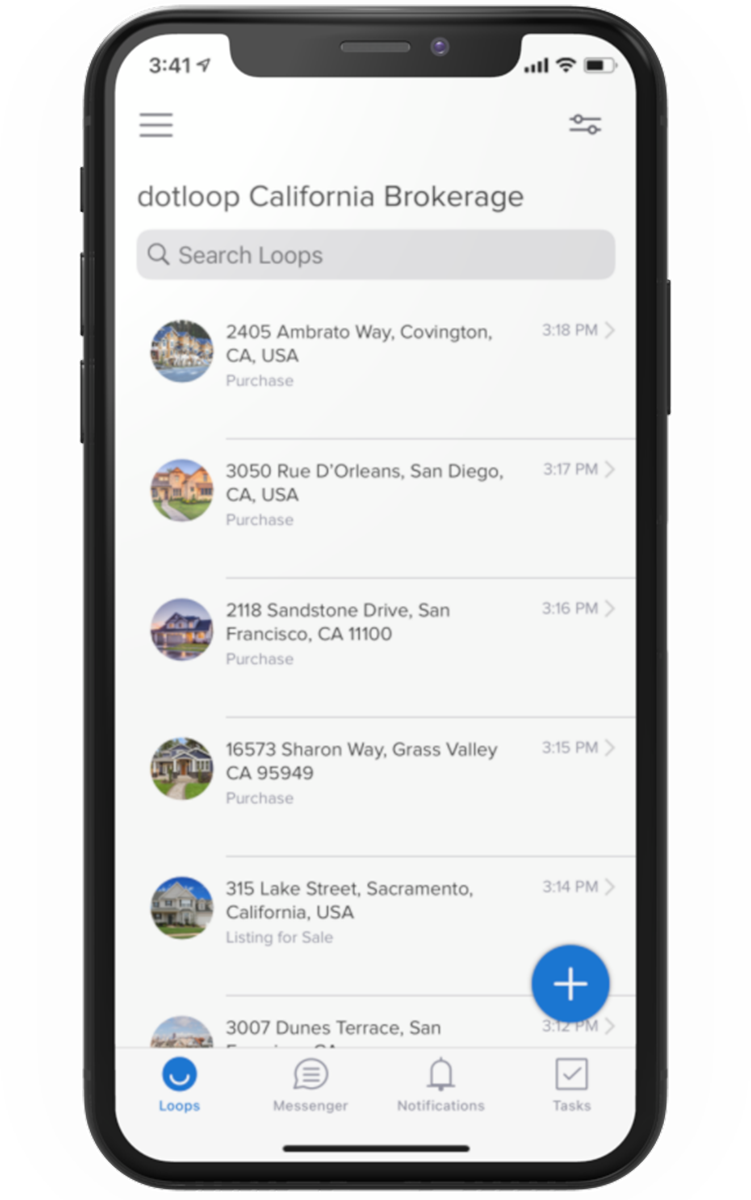Viewport: 751px width, 1200px height.
Task: Switch to the Tasks tab
Action: click(571, 1085)
